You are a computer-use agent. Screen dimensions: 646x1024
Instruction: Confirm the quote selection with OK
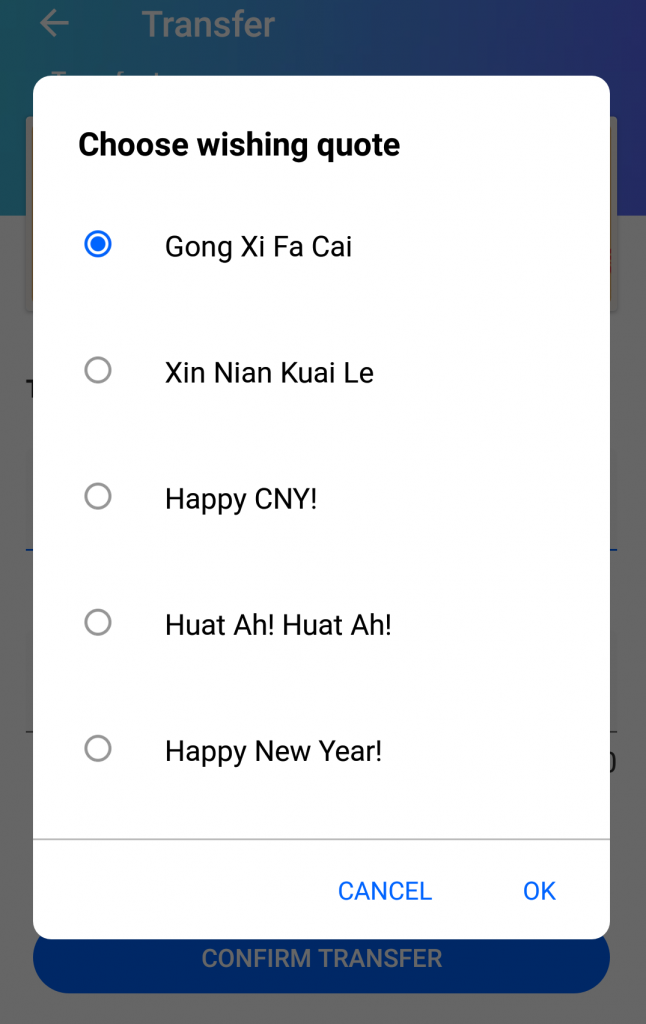tap(539, 891)
